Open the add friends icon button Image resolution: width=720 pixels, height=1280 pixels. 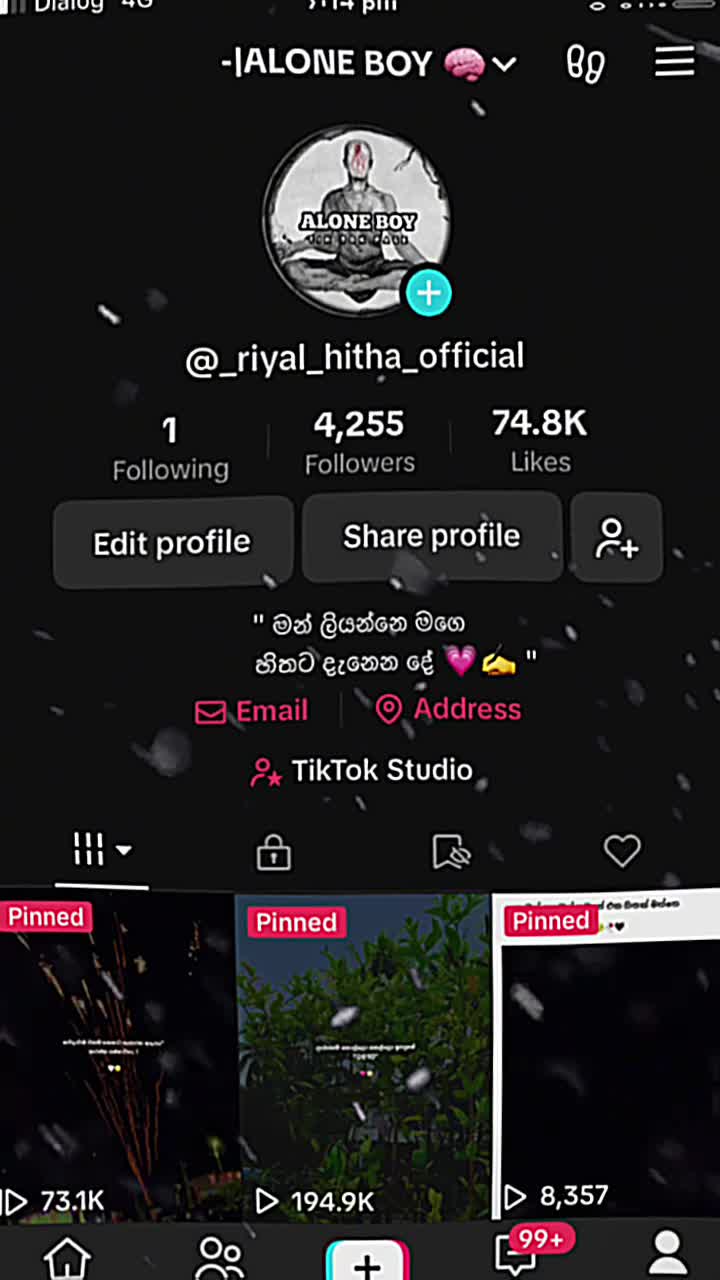pyautogui.click(x=616, y=537)
